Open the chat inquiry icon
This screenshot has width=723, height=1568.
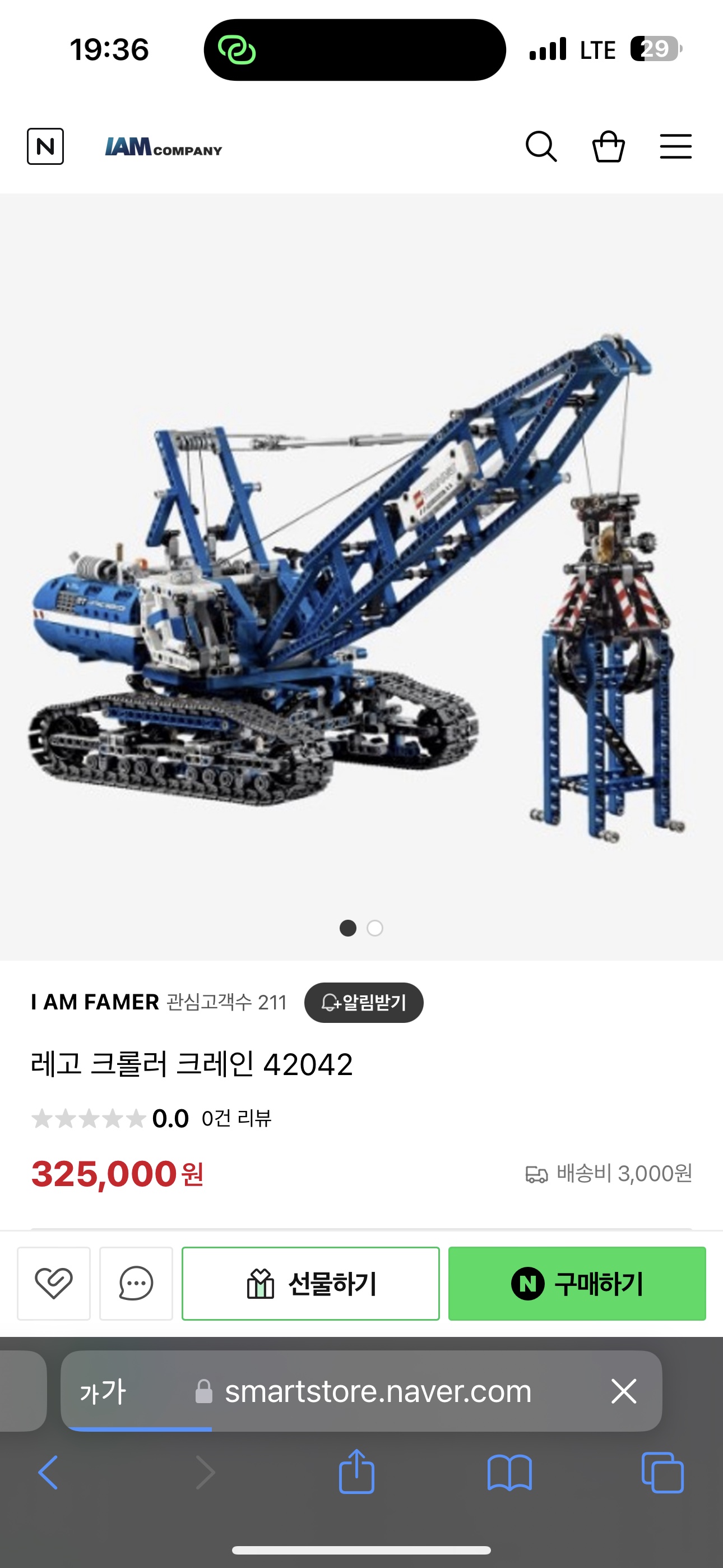136,1283
